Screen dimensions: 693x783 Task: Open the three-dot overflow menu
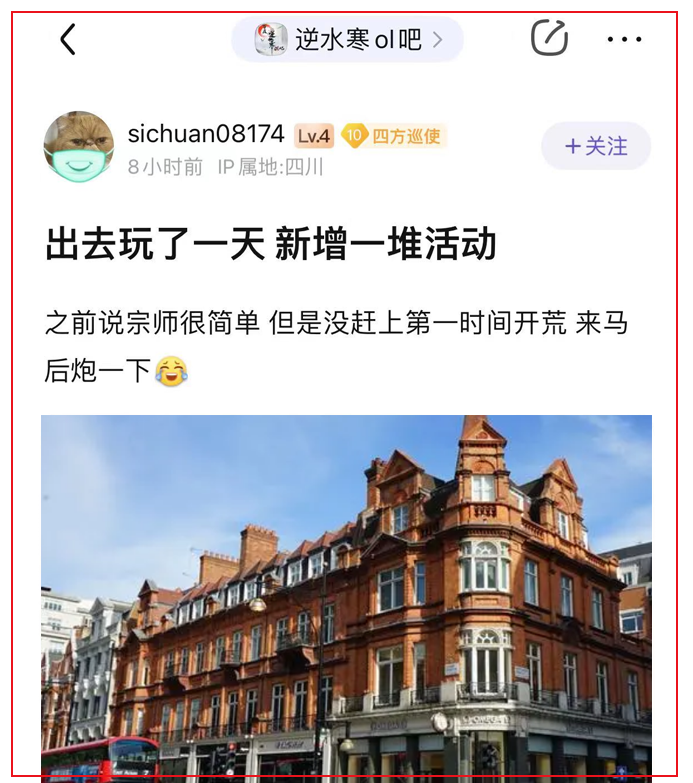point(624,39)
